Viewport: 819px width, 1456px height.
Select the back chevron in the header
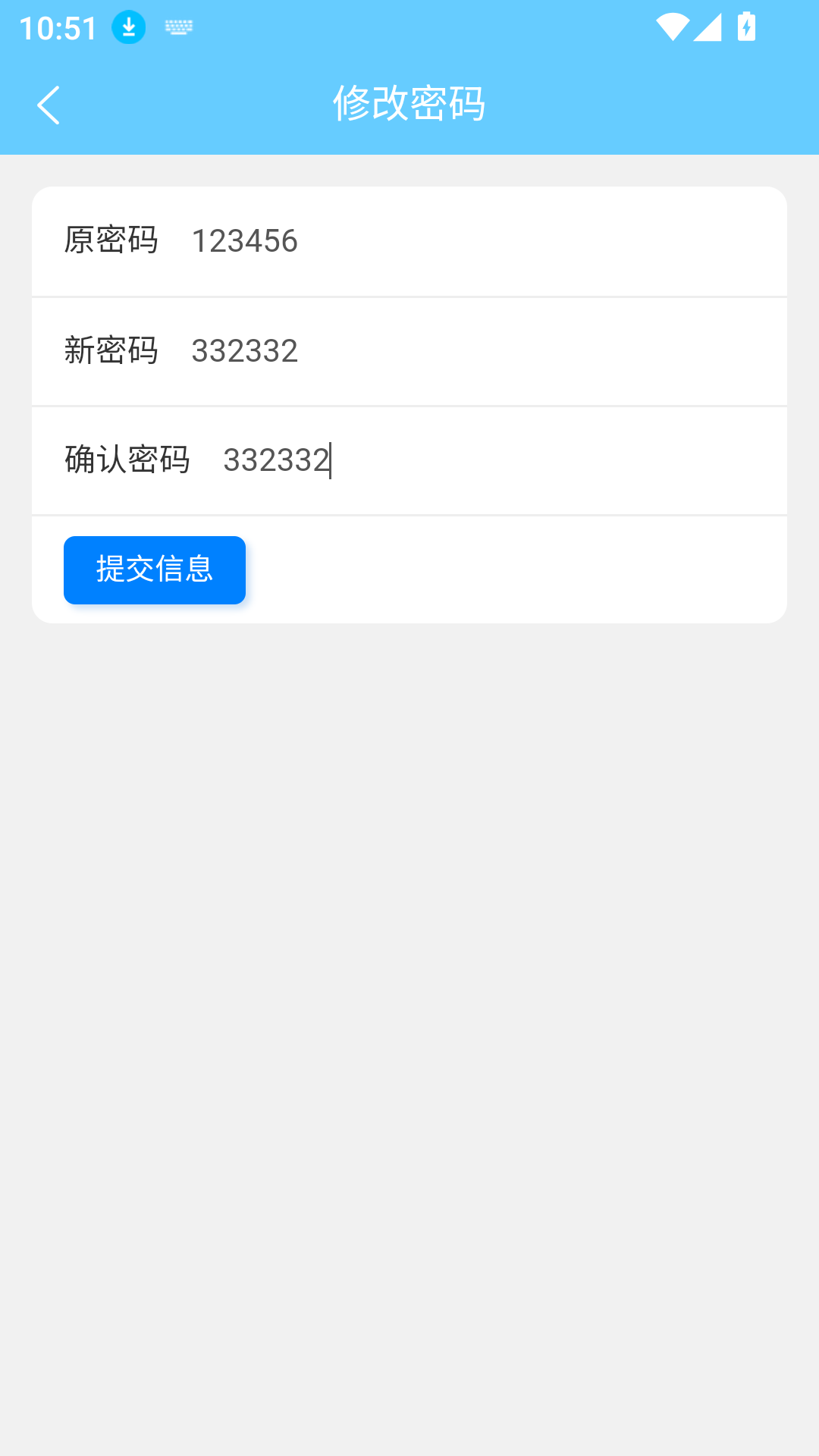49,105
